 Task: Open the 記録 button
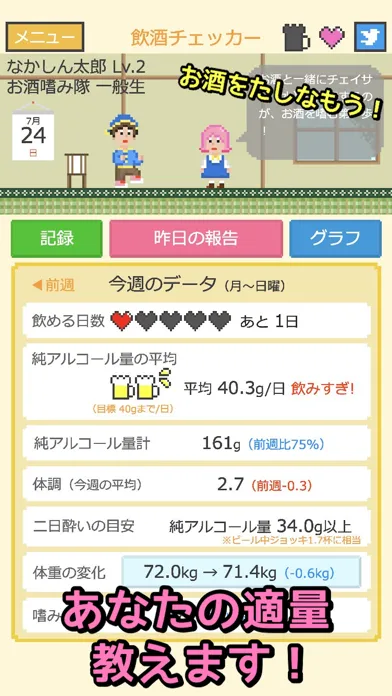[x=57, y=239]
